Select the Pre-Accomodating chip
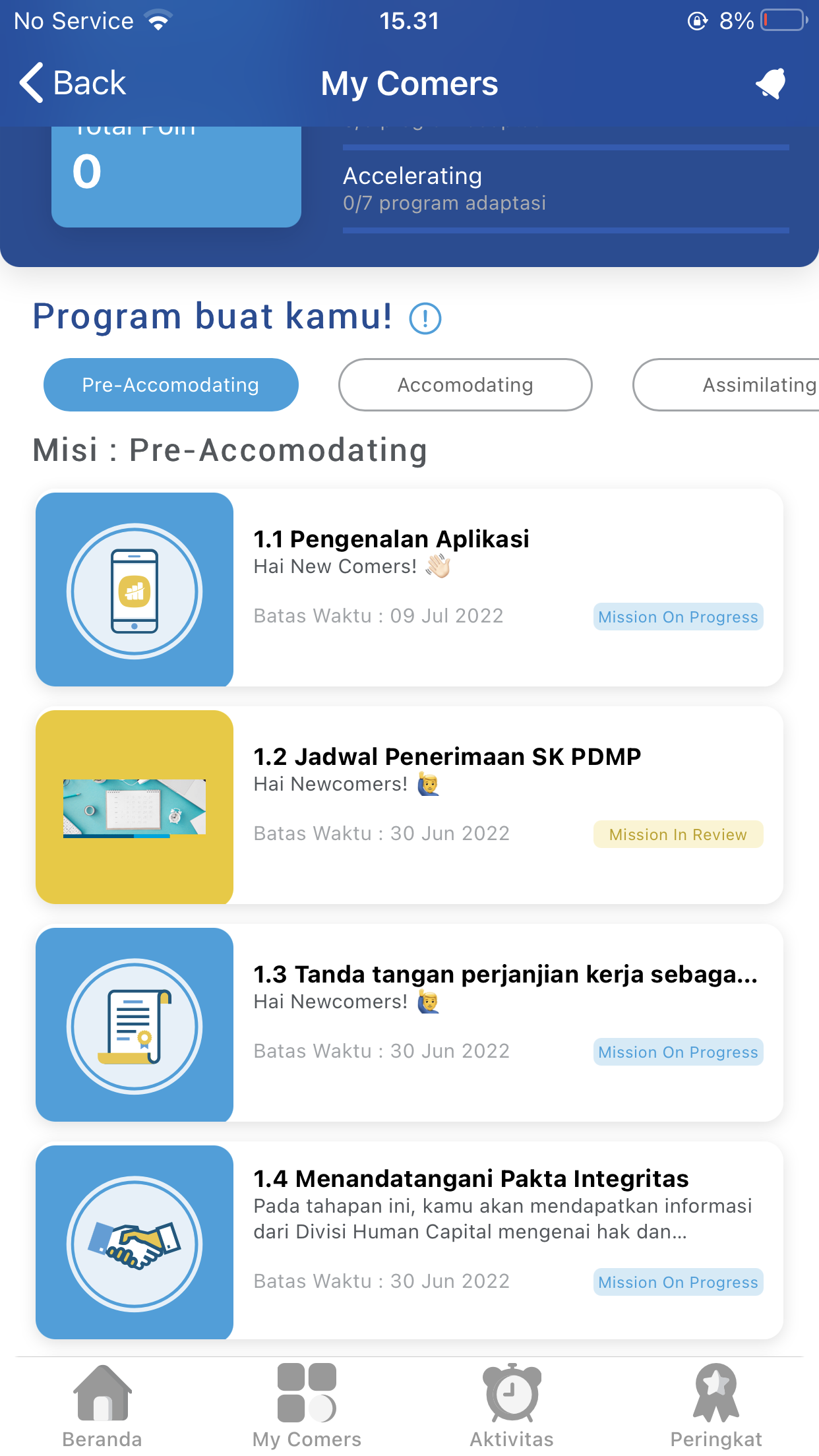 (171, 384)
